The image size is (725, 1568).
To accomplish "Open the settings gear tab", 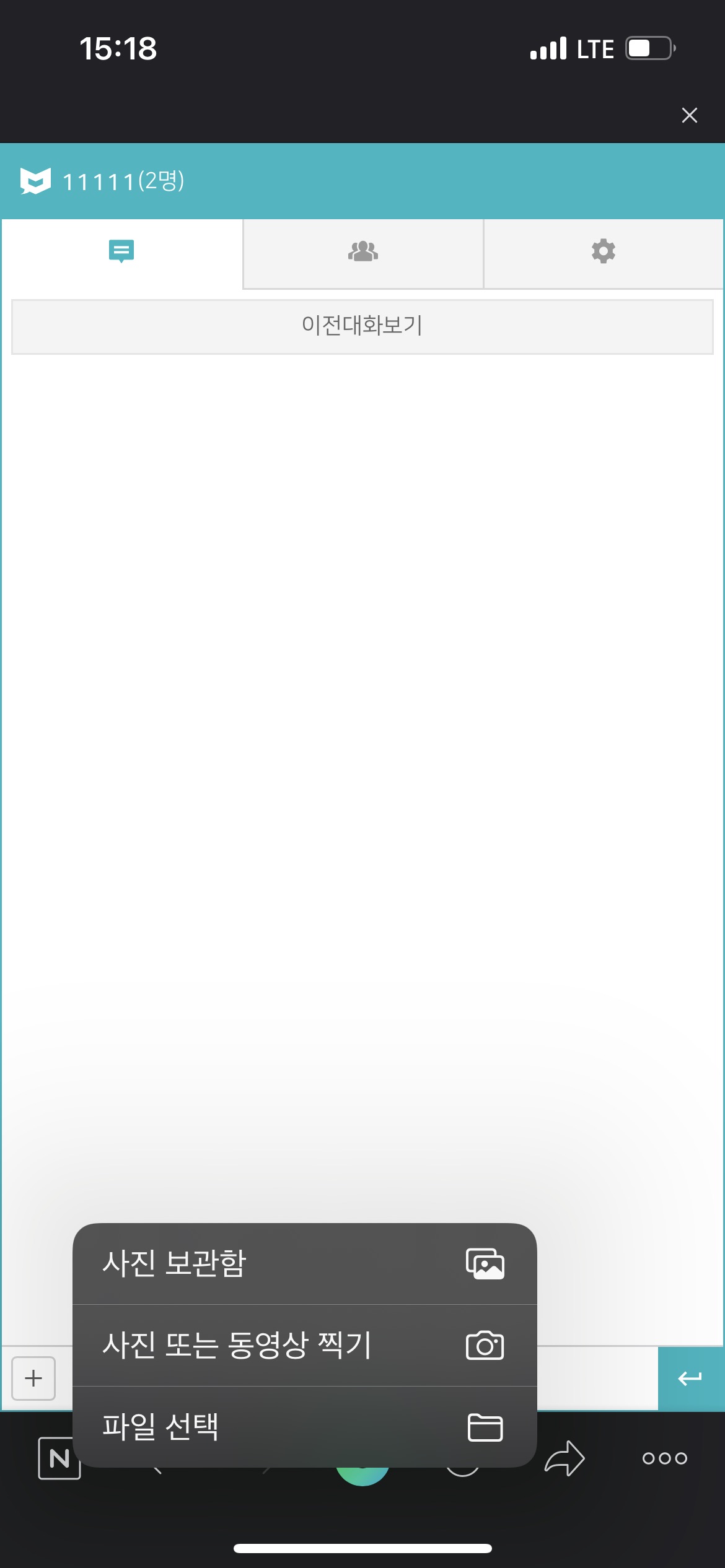I will (603, 253).
